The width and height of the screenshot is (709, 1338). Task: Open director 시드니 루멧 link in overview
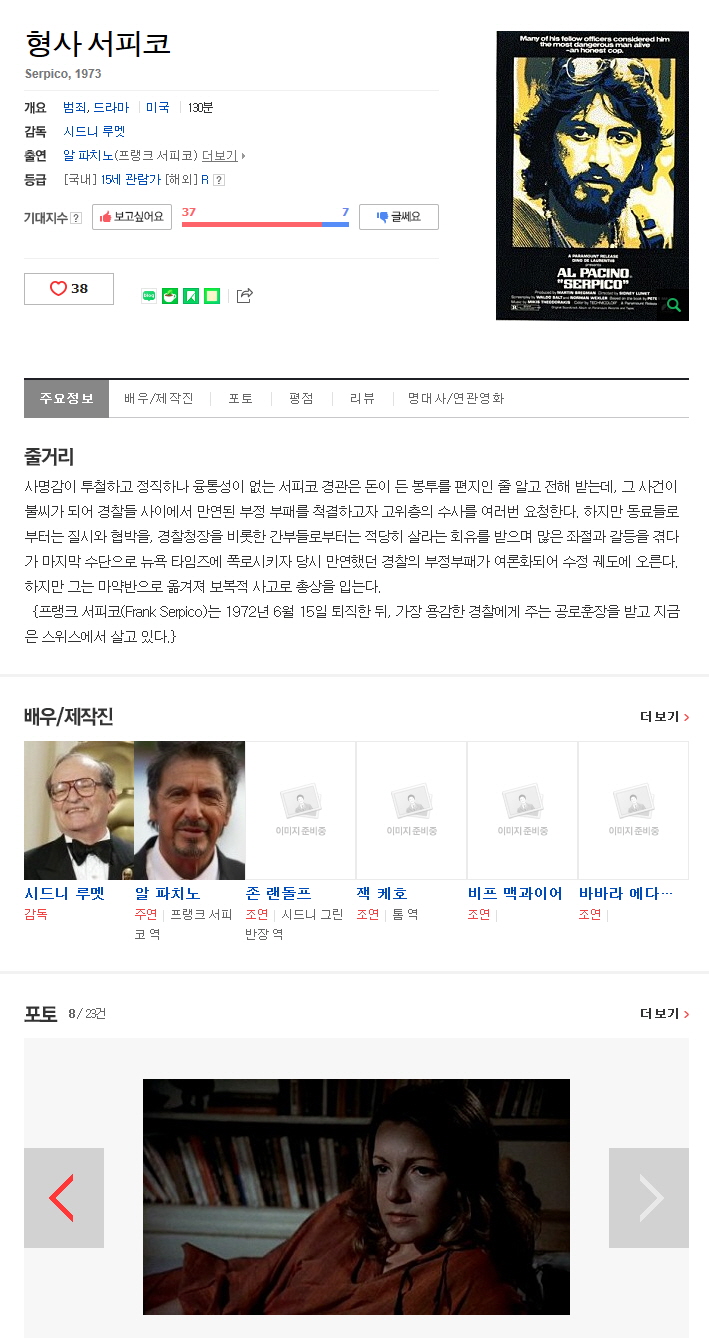(94, 131)
